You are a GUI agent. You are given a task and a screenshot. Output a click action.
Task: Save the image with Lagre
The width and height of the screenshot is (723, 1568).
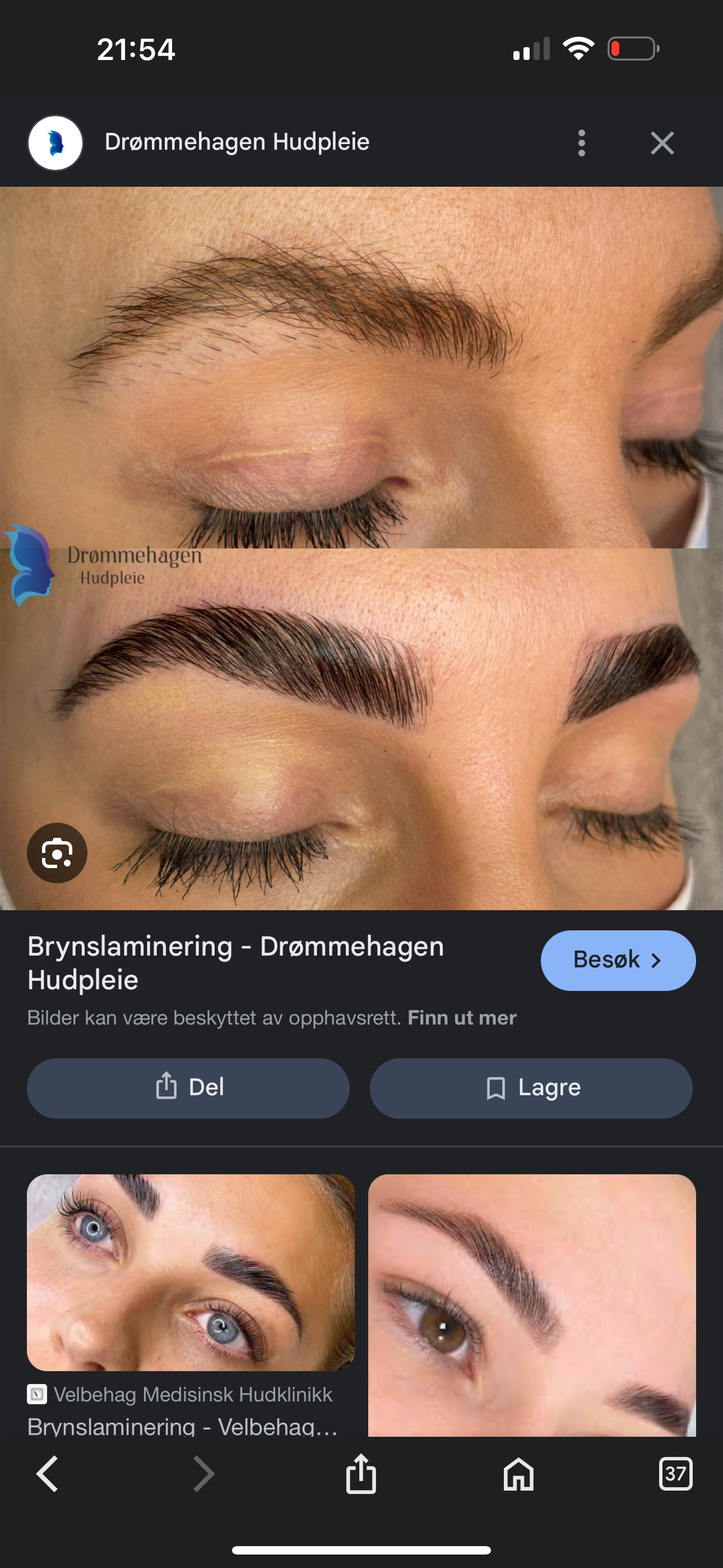tap(531, 1088)
